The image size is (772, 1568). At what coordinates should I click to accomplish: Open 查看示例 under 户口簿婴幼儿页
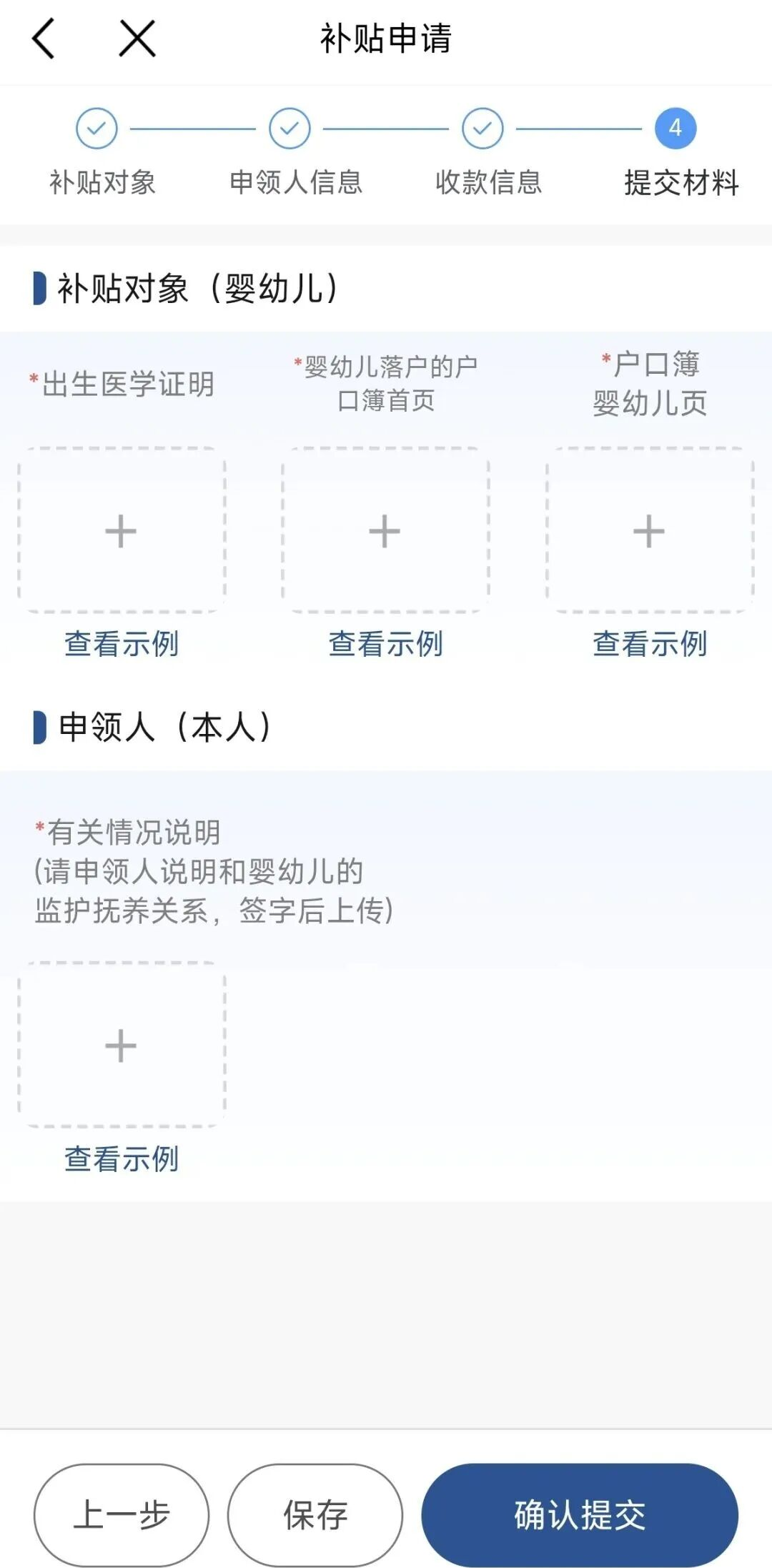[649, 645]
